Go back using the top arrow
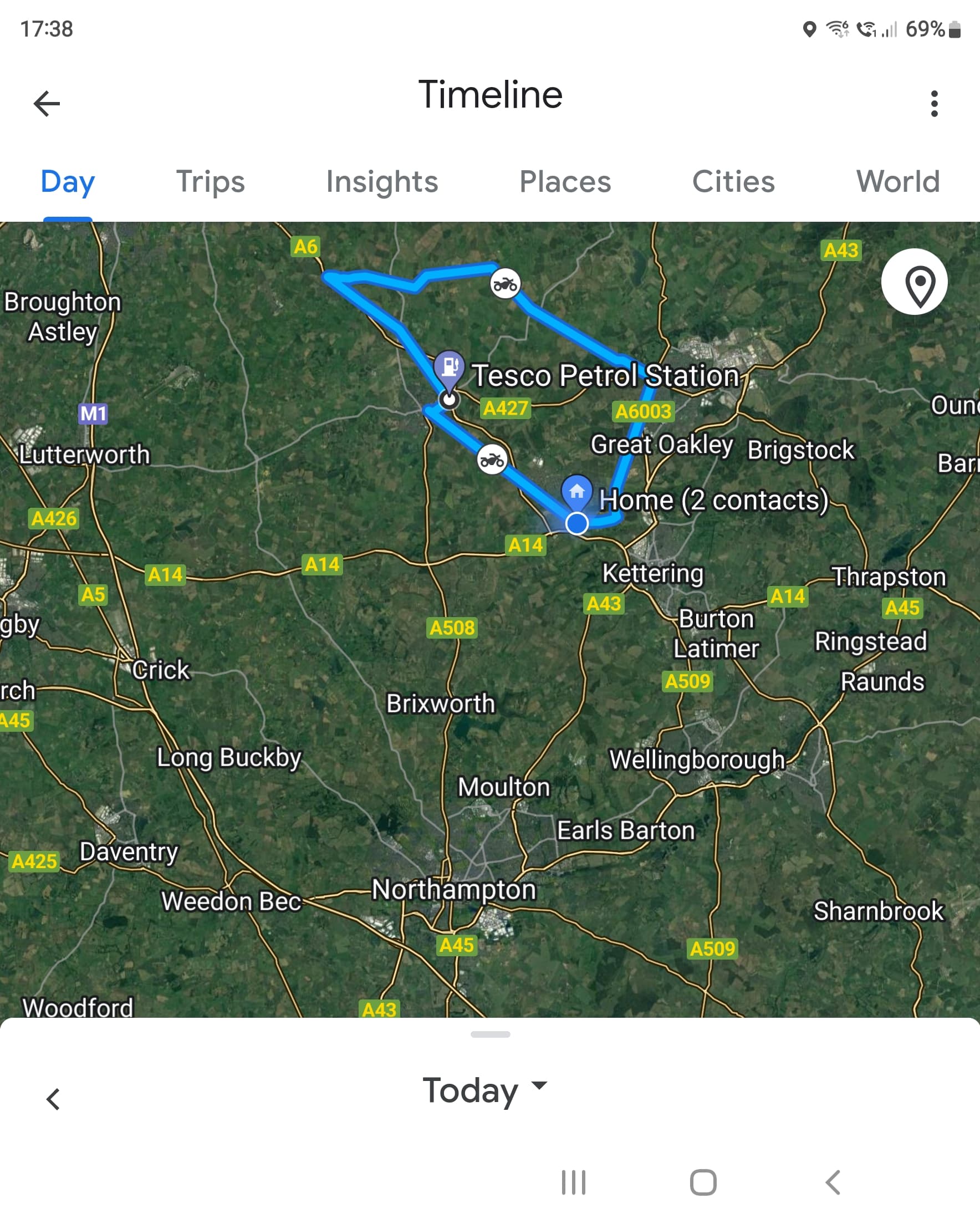This screenshot has width=980, height=1224. 47,103
